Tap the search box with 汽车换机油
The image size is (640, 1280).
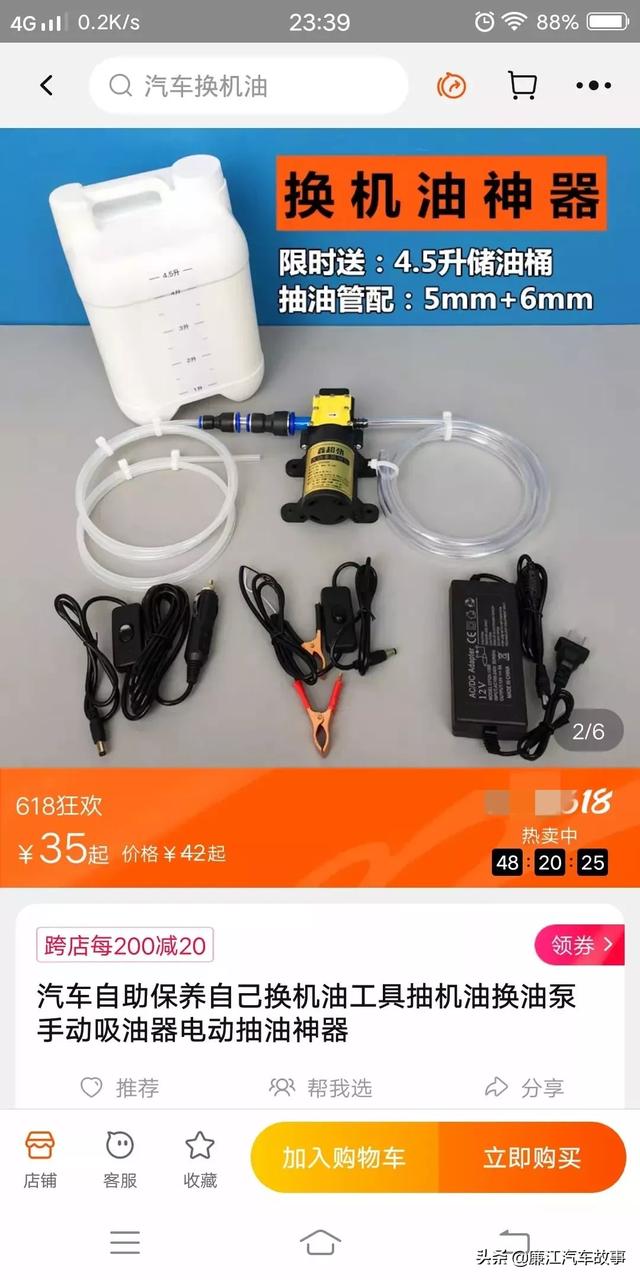click(x=248, y=86)
